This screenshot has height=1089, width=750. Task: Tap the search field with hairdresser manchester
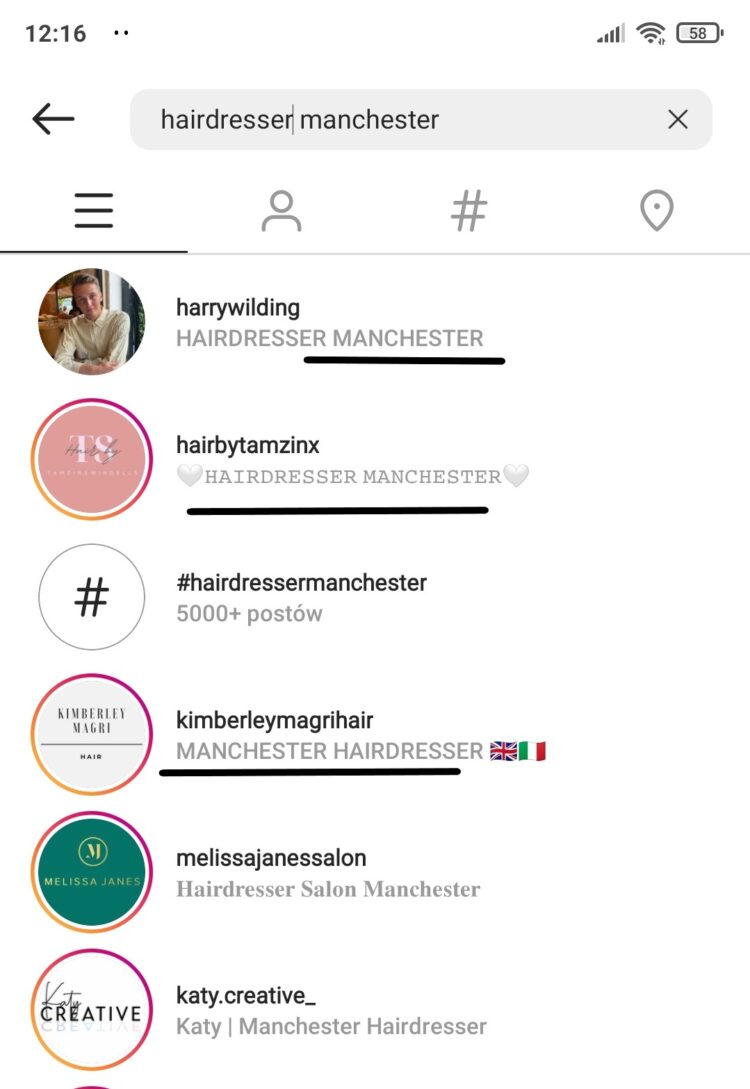[x=400, y=120]
